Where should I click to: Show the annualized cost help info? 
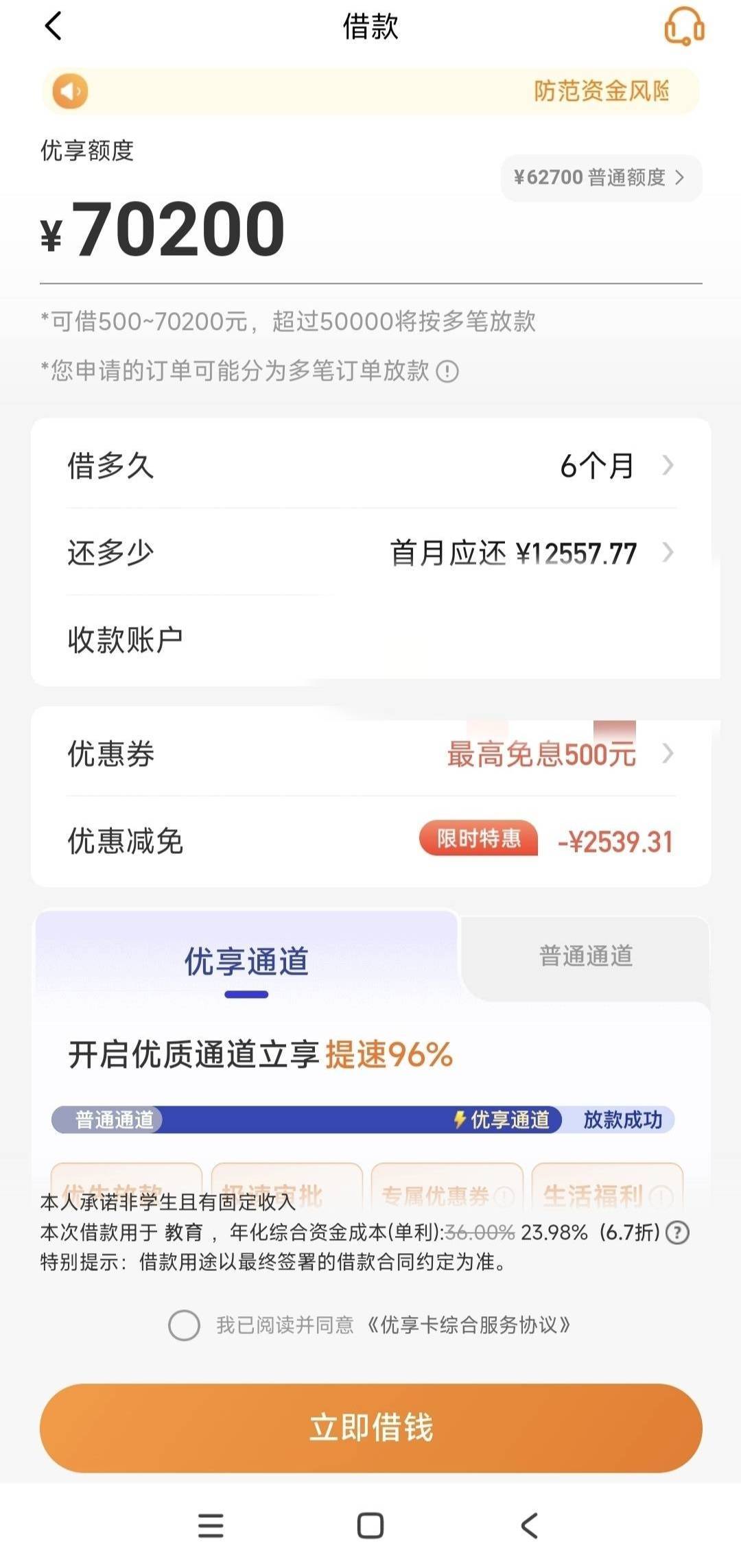pyautogui.click(x=678, y=1233)
